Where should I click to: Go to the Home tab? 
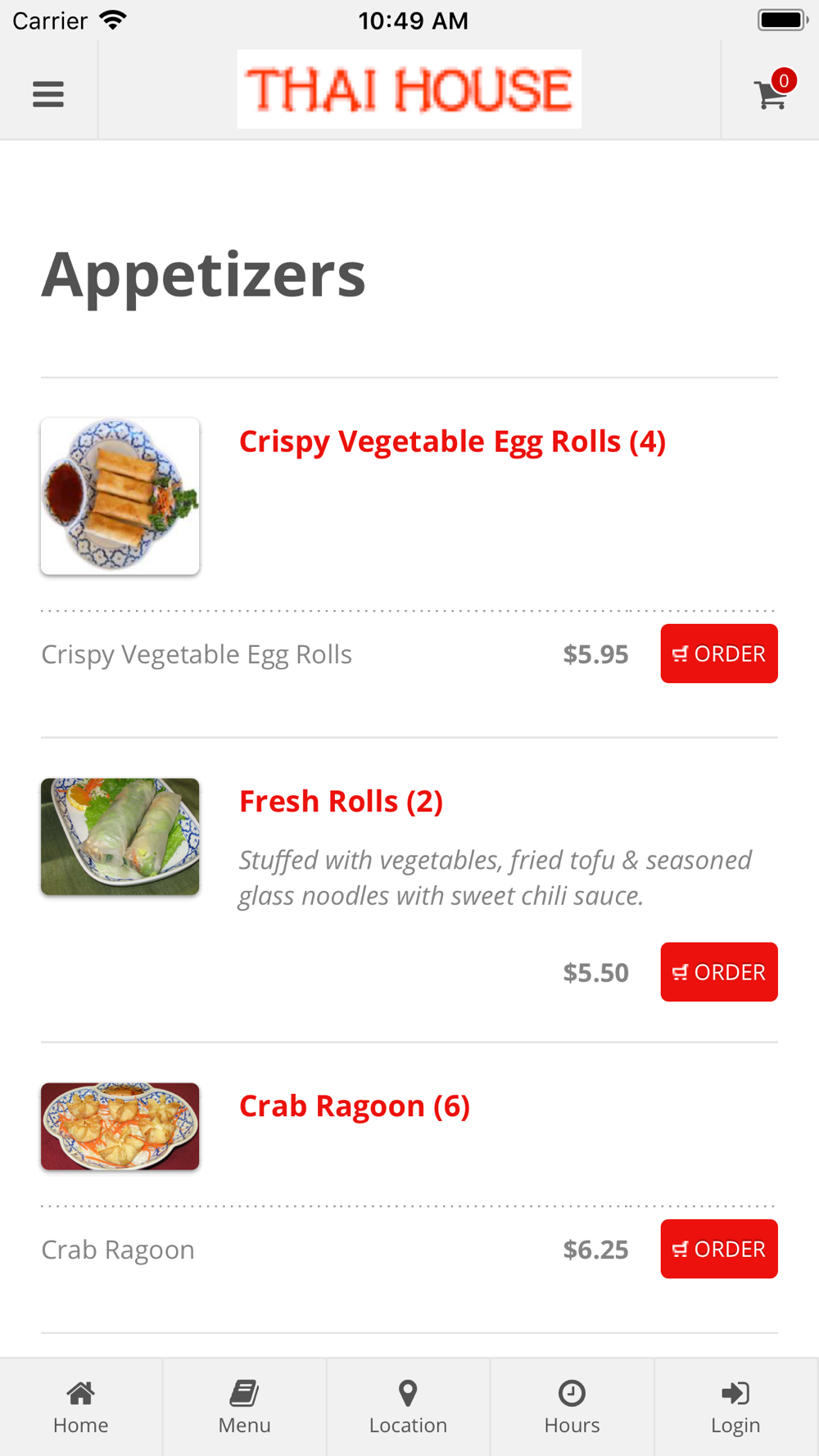pos(81,1407)
